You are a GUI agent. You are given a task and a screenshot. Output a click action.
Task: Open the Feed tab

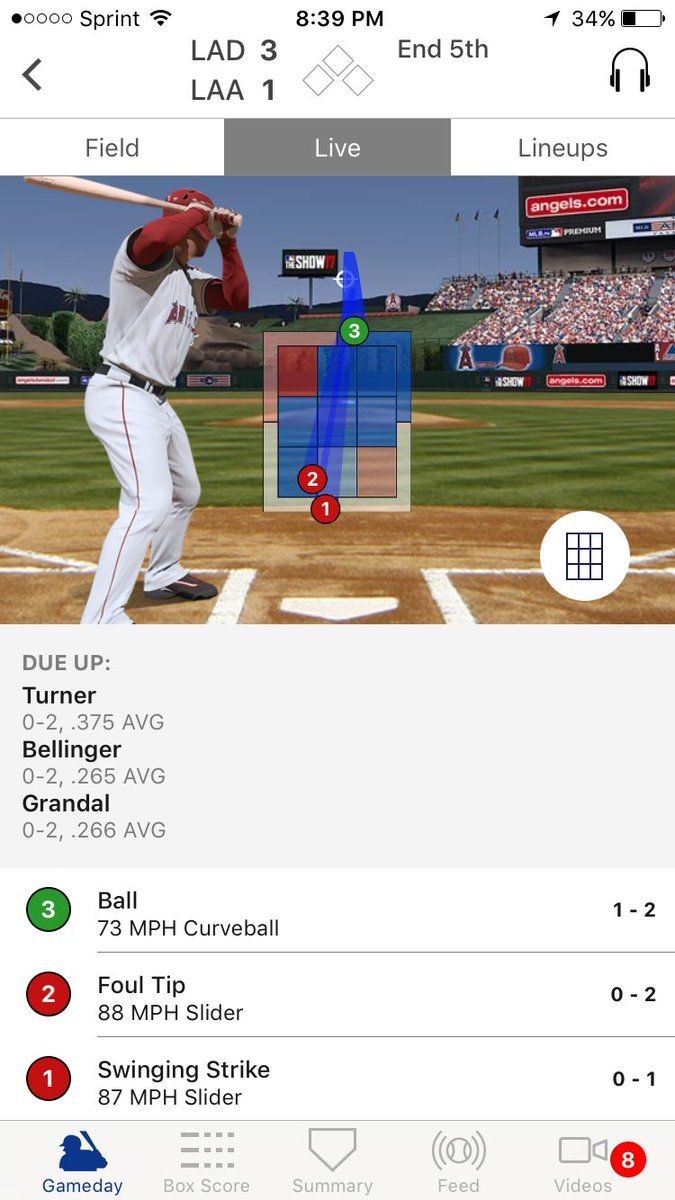pyautogui.click(x=458, y=1160)
